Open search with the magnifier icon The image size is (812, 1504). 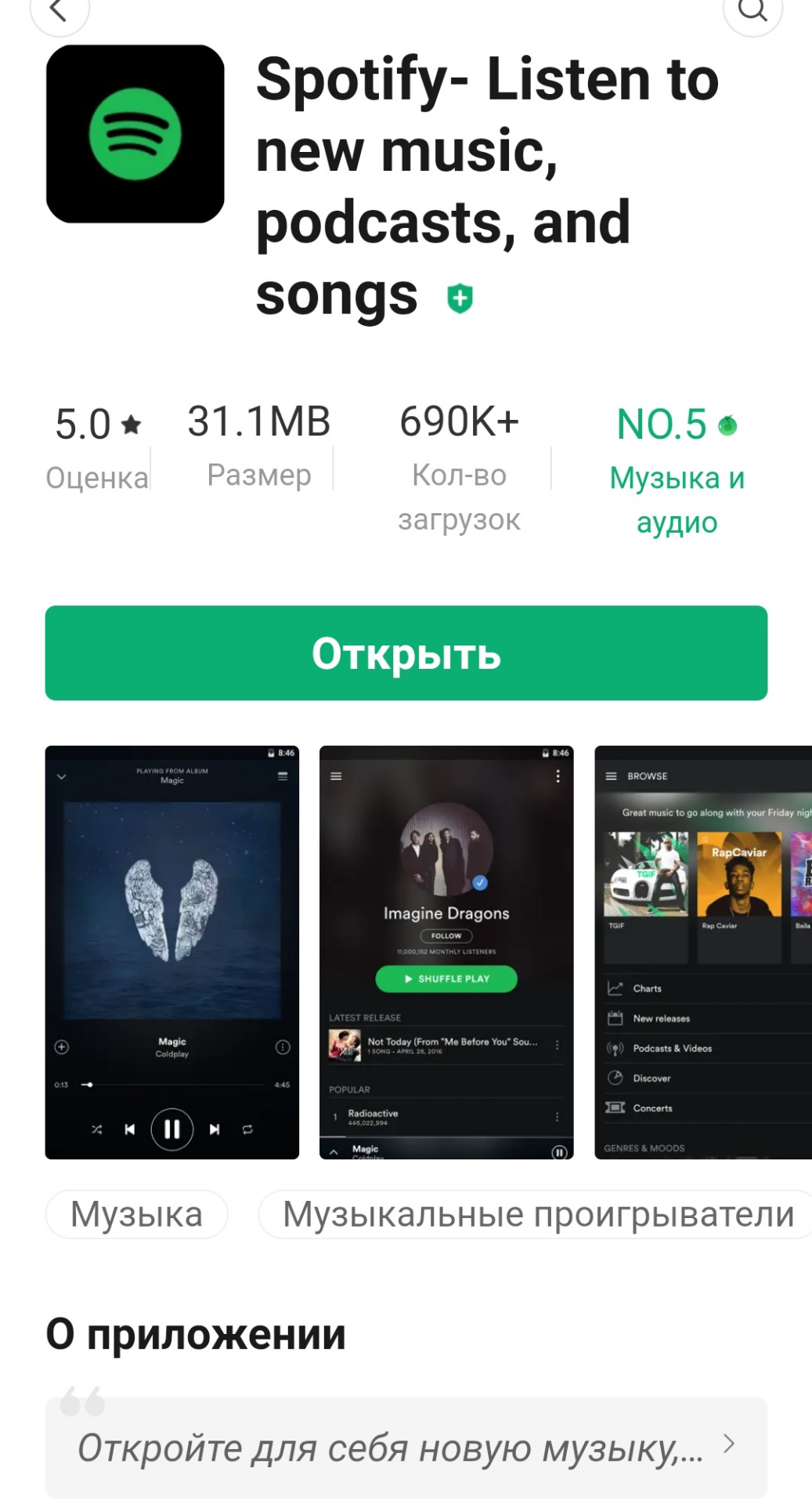tap(752, 11)
